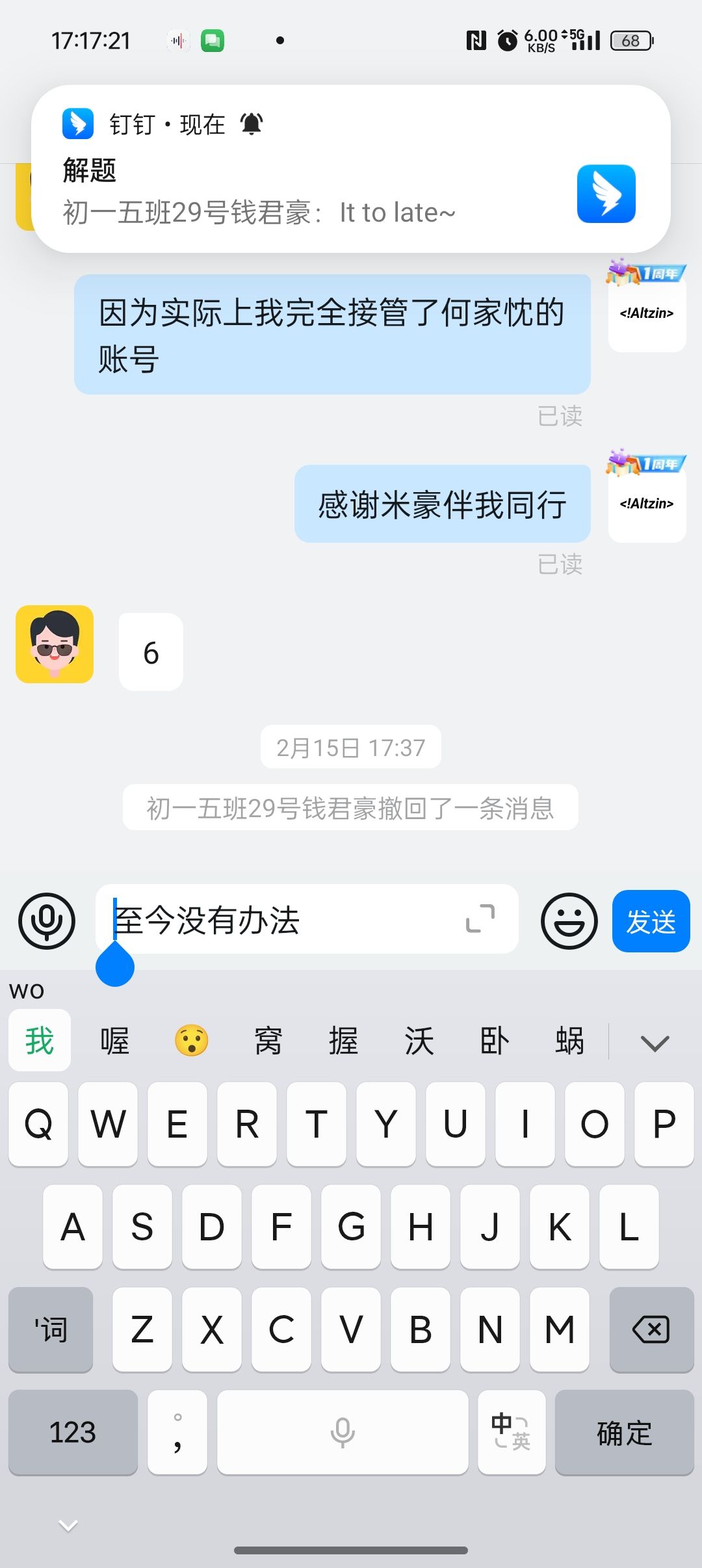Viewport: 702px width, 1568px height.
Task: Open my <!Altzin> avatar next to 感谢米豪伴我同行
Action: (x=647, y=504)
